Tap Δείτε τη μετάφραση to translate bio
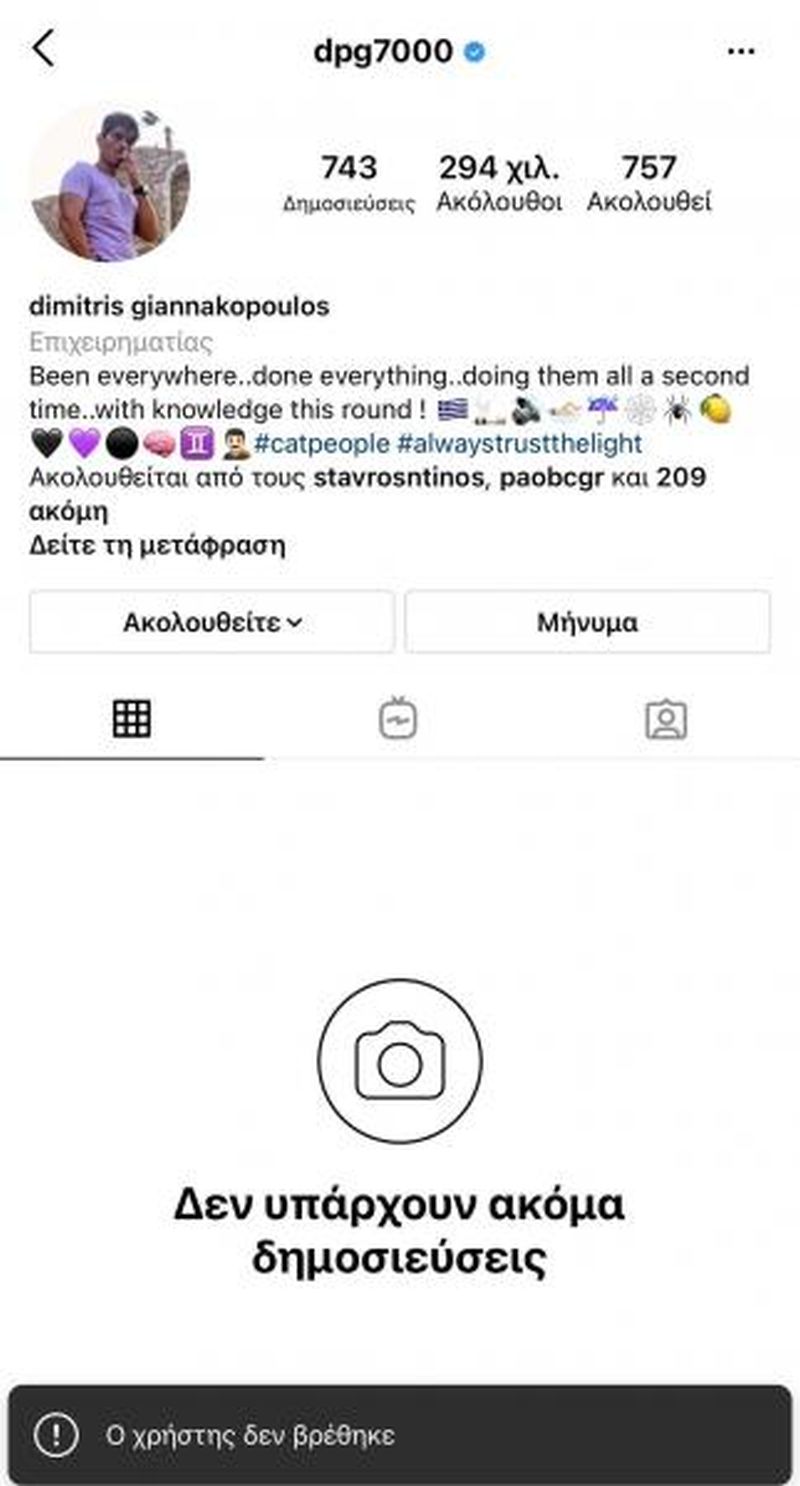The width and height of the screenshot is (800, 1486). click(157, 545)
